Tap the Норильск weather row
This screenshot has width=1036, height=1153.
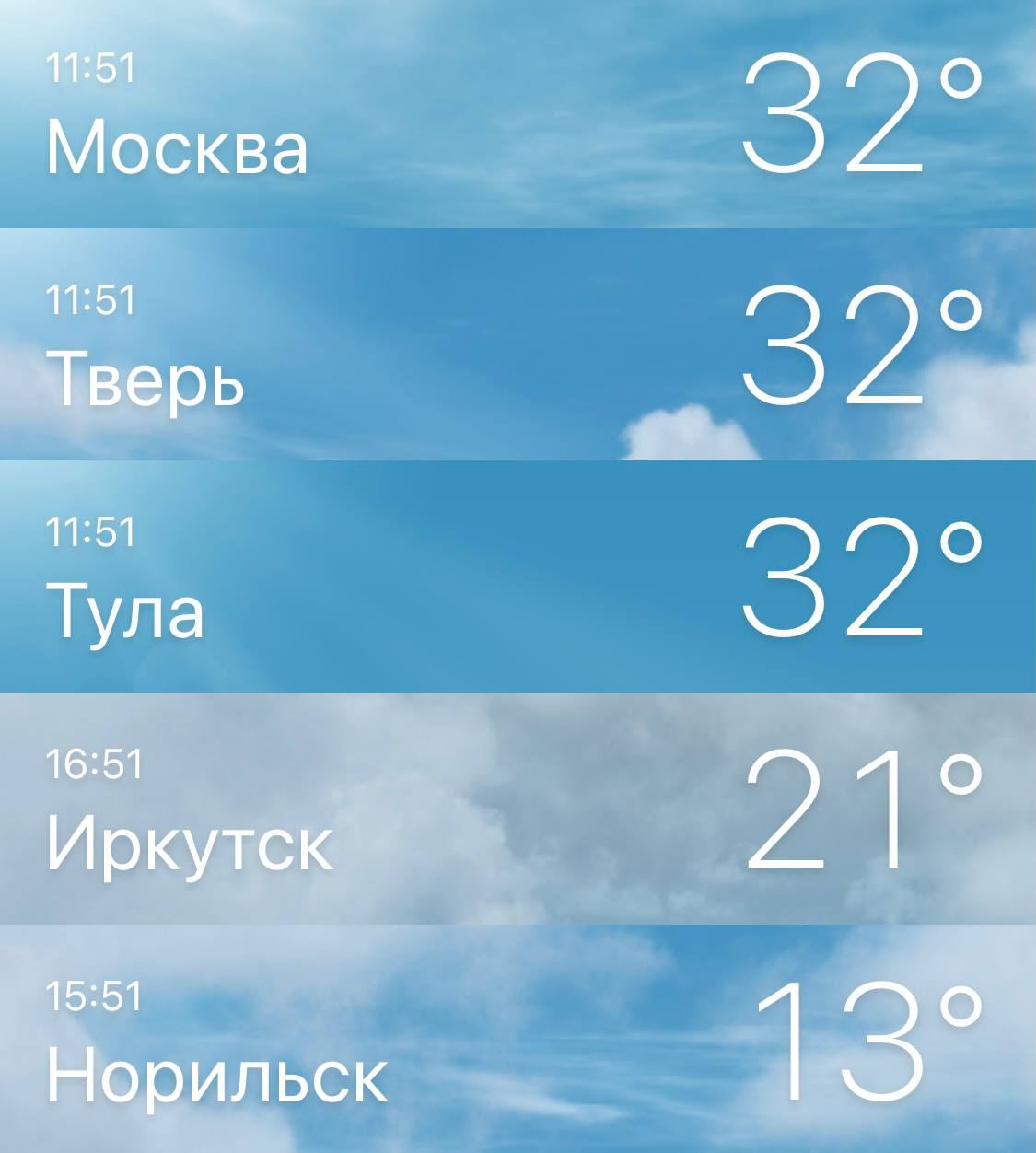click(x=518, y=1039)
